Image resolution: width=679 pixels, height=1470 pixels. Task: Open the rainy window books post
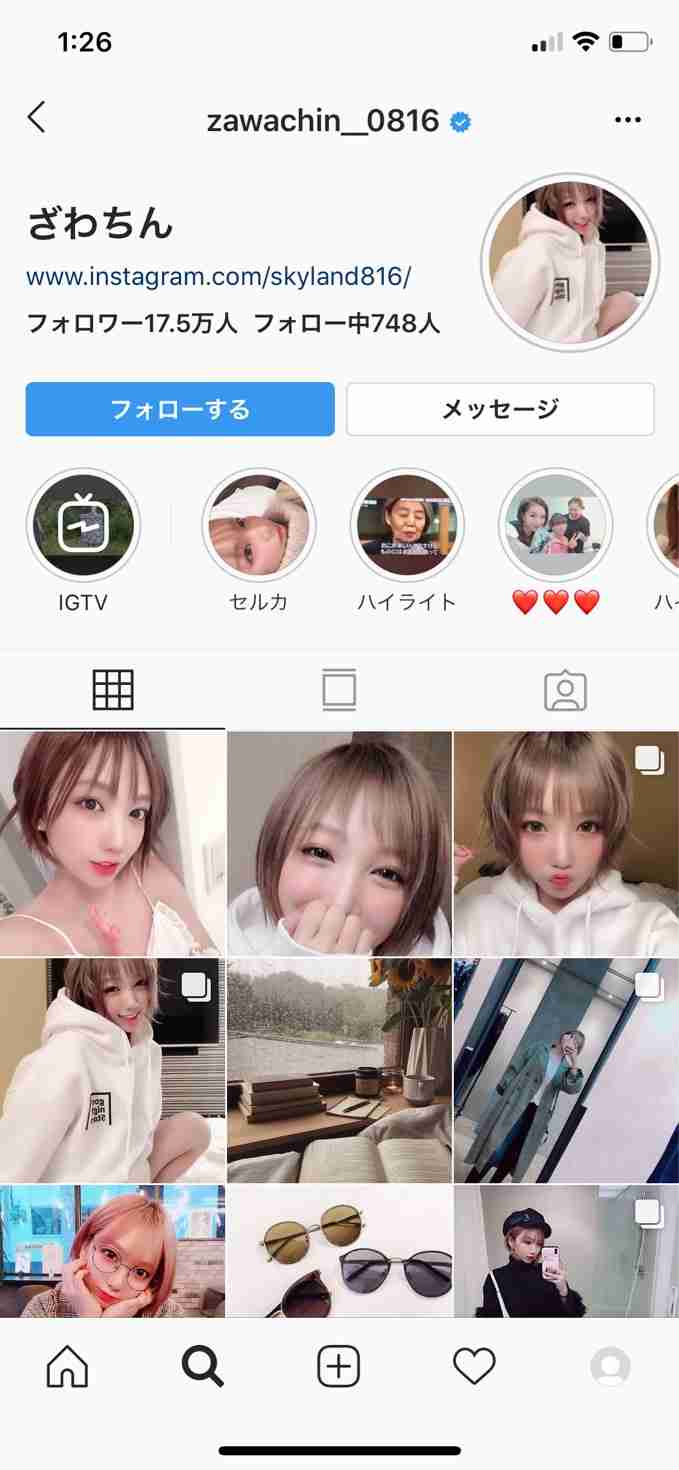(339, 1070)
